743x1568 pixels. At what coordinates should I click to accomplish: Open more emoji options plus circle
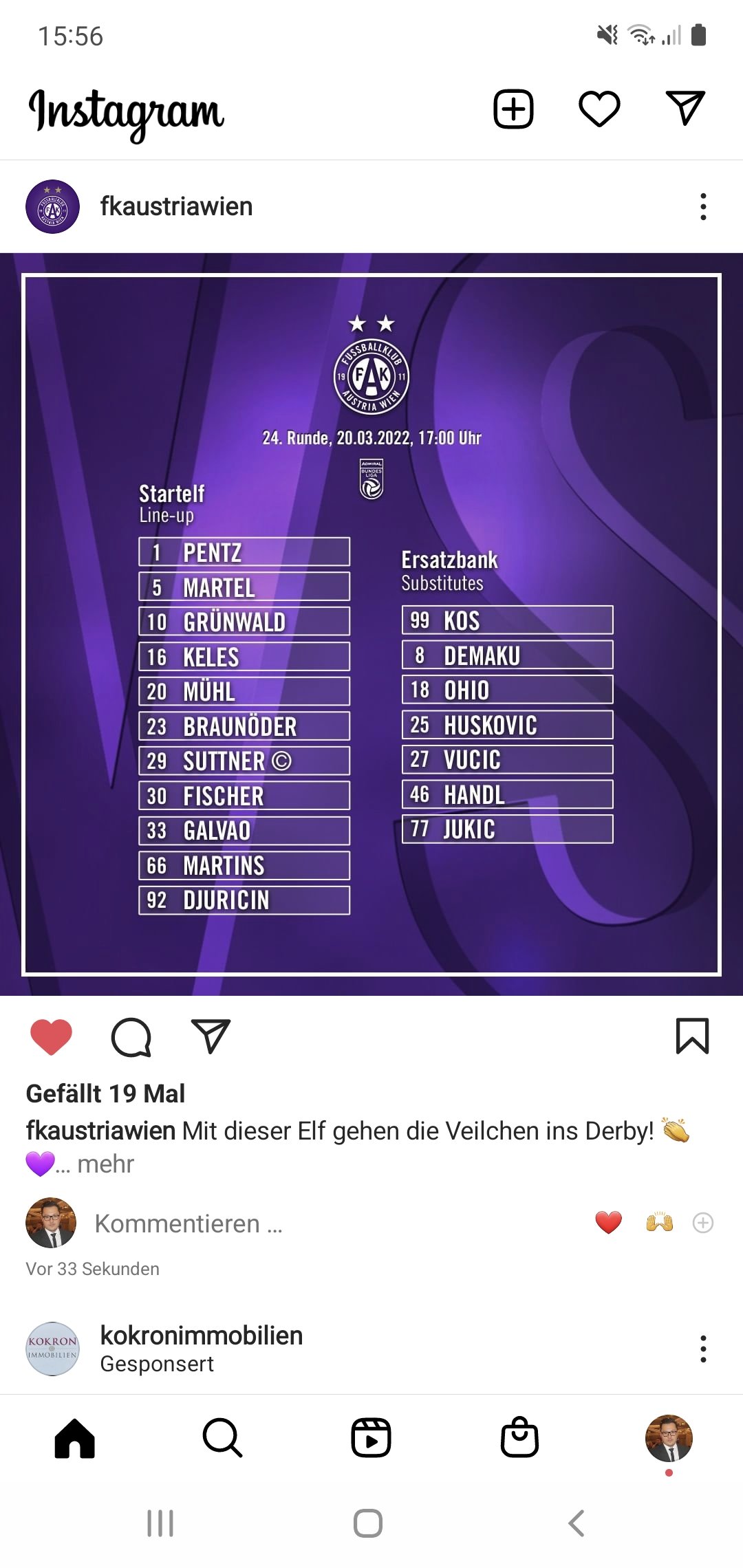(x=702, y=1223)
